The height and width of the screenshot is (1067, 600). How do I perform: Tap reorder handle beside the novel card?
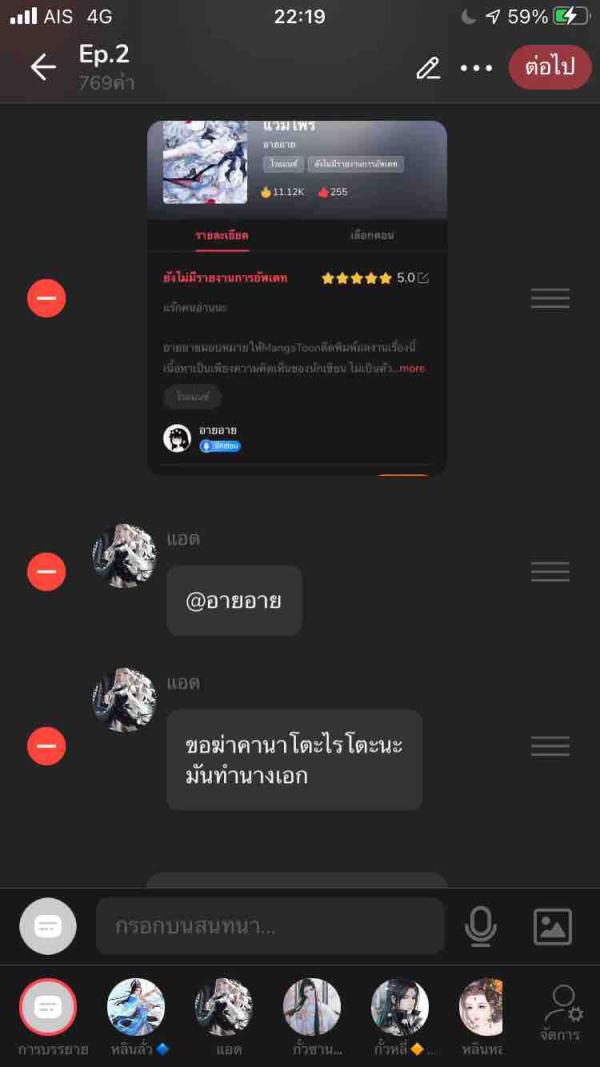point(550,298)
